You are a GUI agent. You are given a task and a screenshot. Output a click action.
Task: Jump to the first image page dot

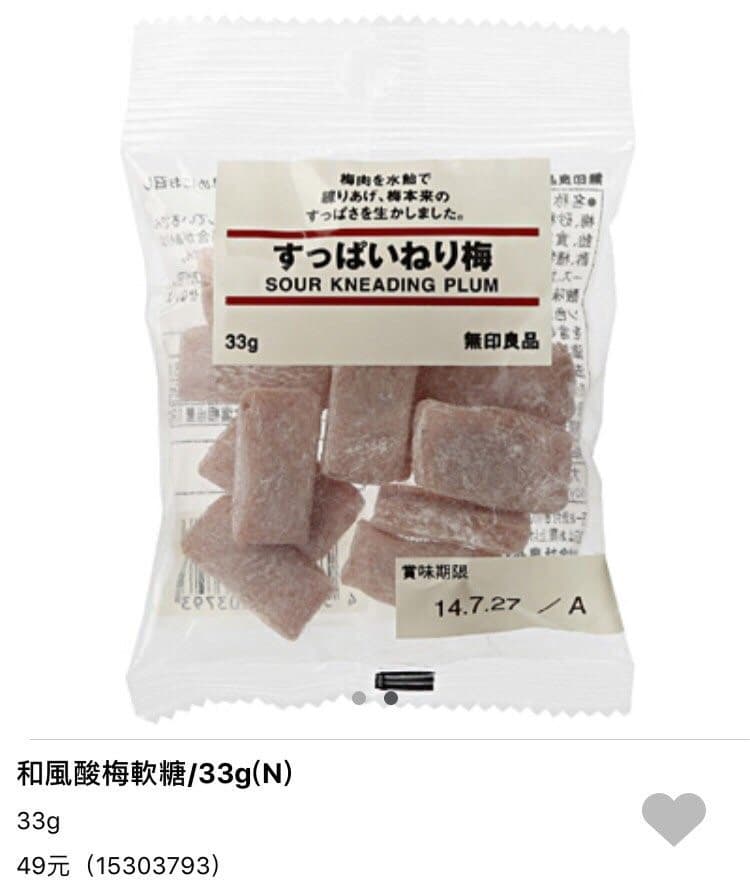click(x=358, y=698)
